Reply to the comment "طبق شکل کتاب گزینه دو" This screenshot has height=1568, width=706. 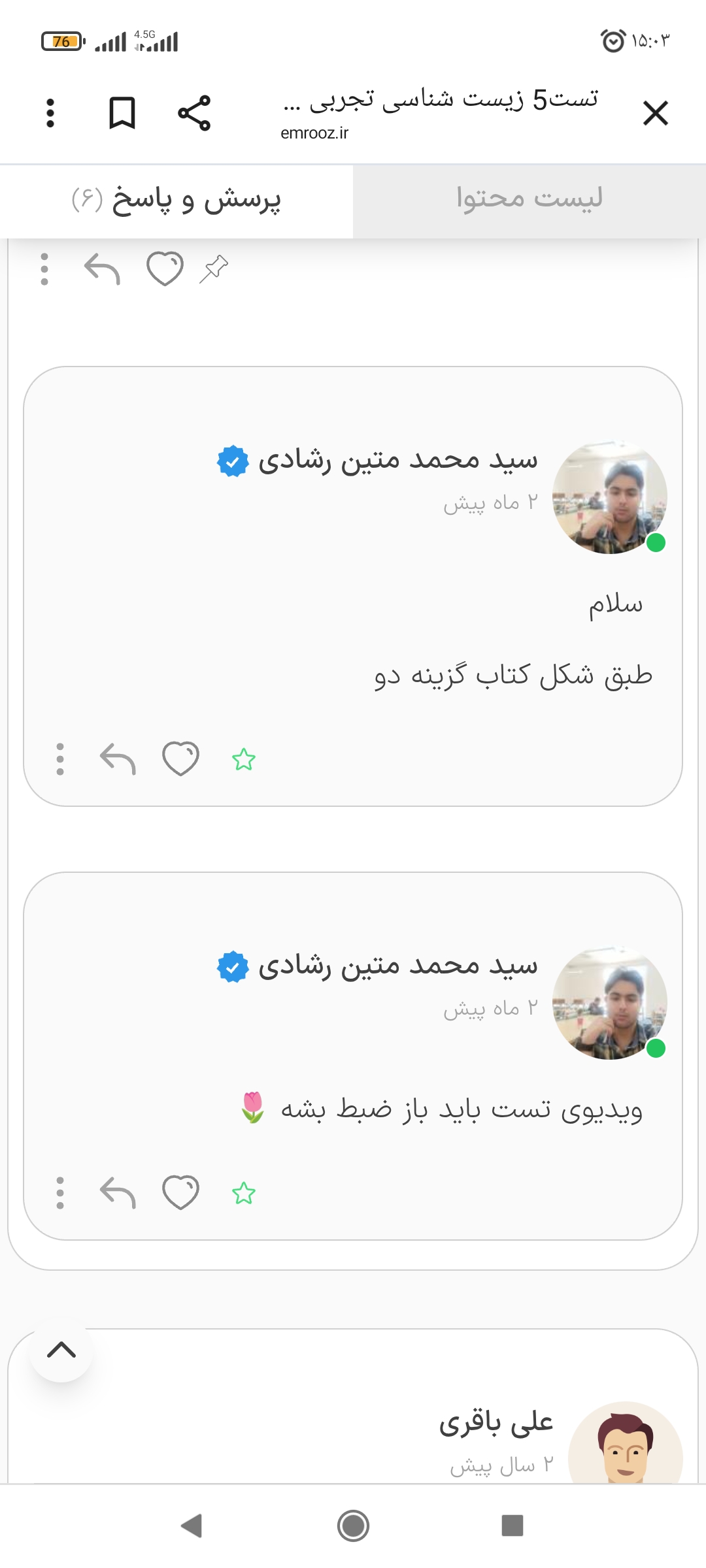(x=118, y=759)
